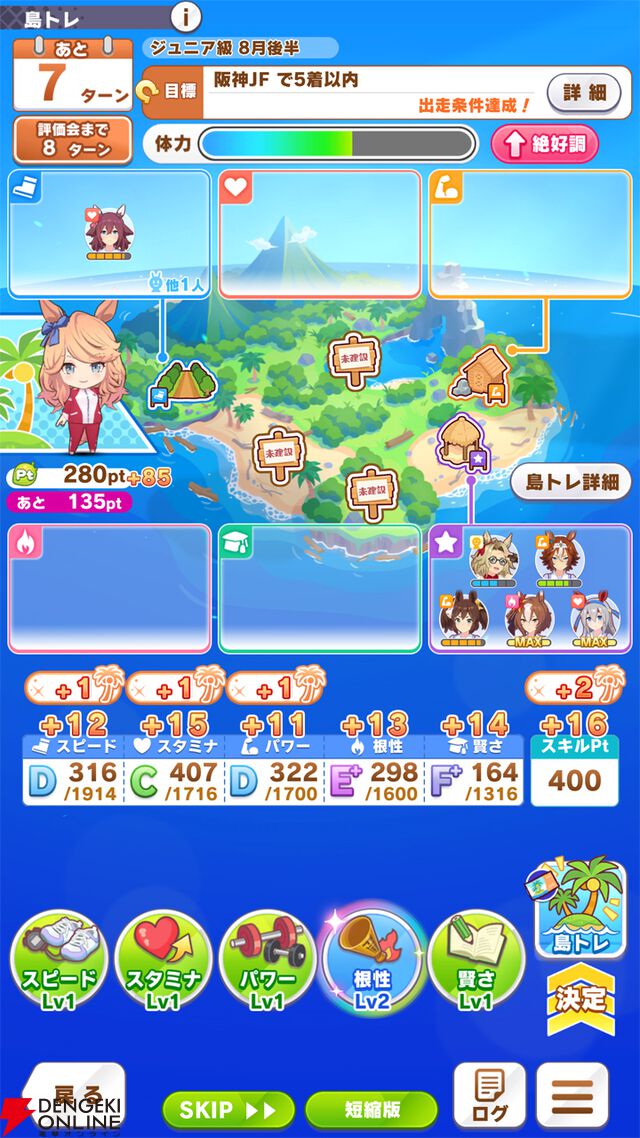Open the speed facility panel with character
Screen dimensions: 640x1138
(109, 233)
